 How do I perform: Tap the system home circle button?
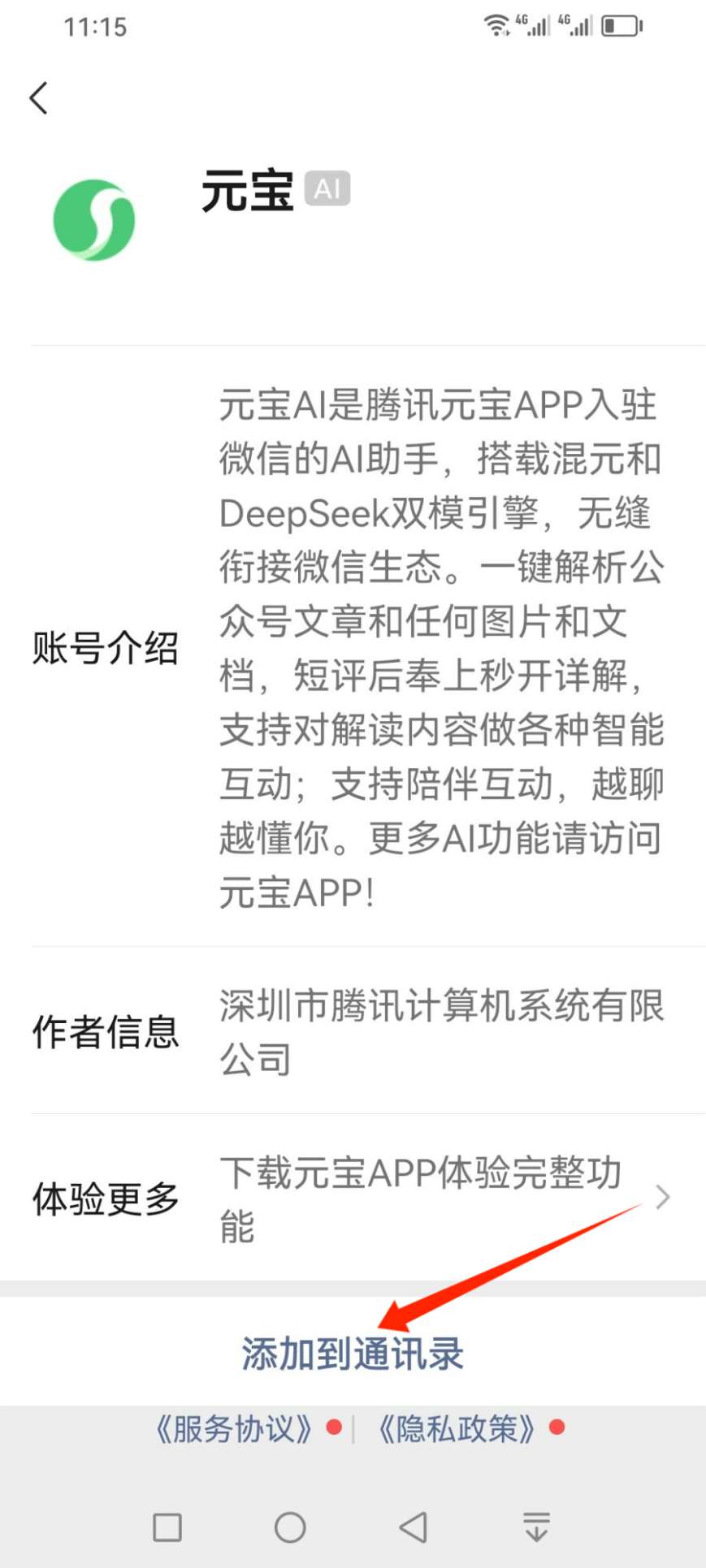[290, 1527]
